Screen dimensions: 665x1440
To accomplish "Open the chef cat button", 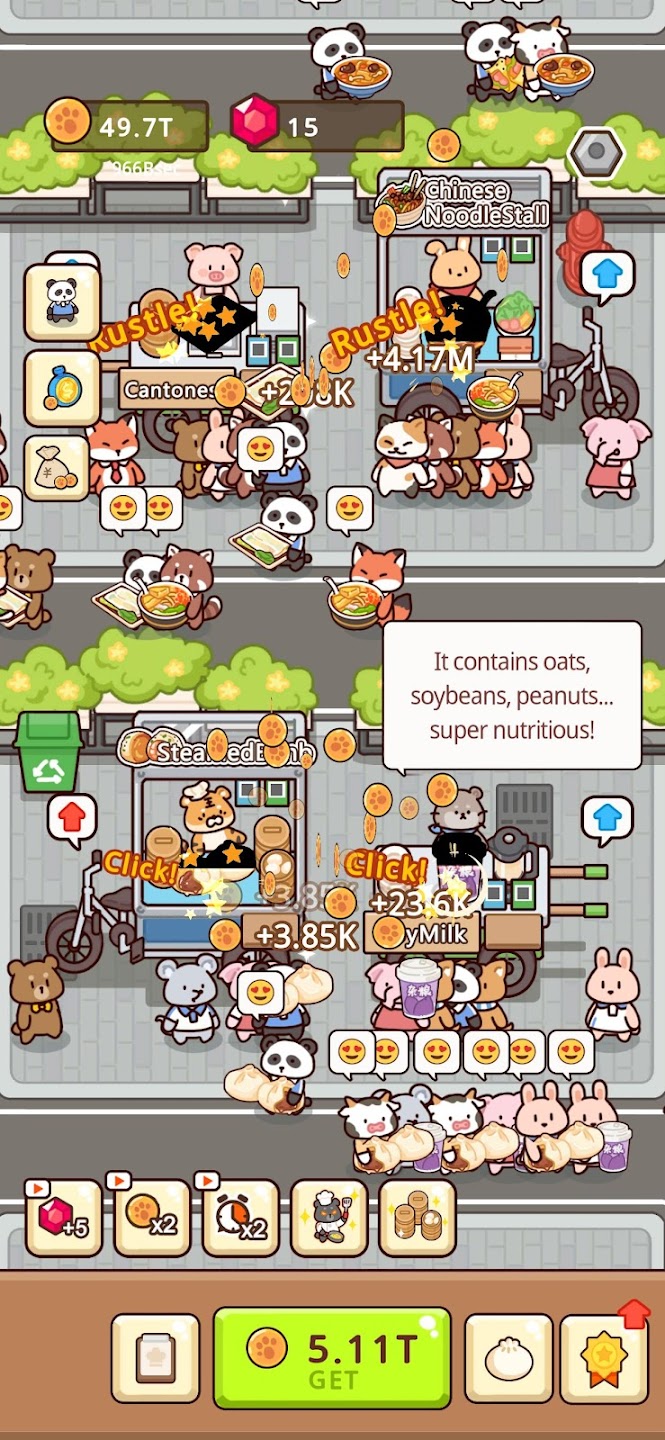I will 329,1218.
